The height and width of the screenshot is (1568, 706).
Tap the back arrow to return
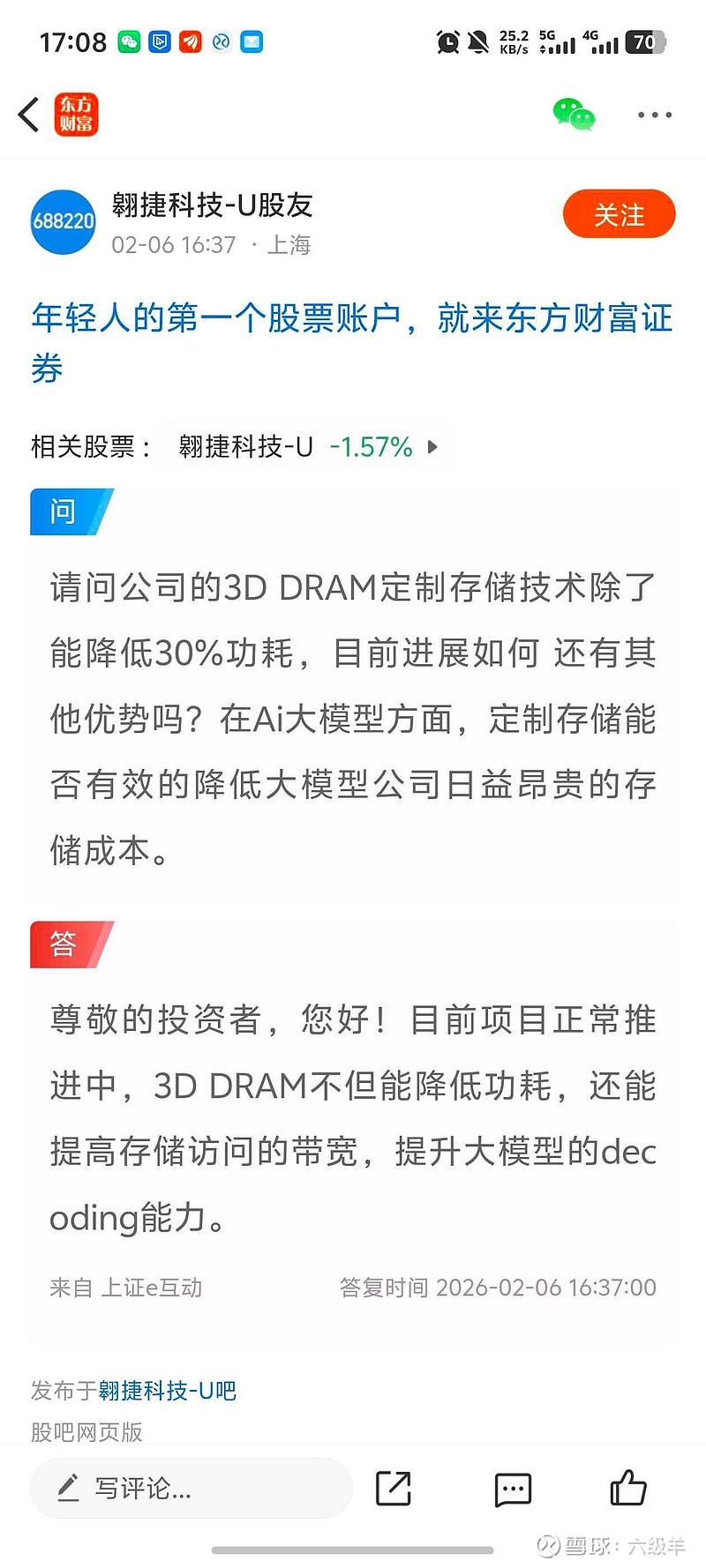26,115
